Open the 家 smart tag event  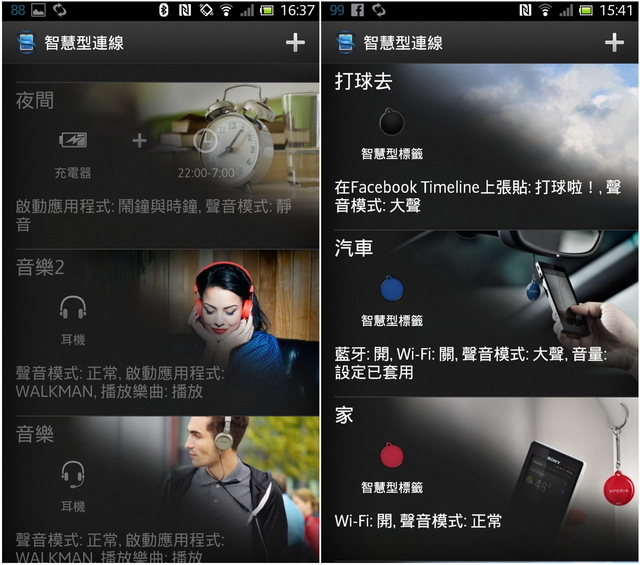pyautogui.click(x=480, y=470)
